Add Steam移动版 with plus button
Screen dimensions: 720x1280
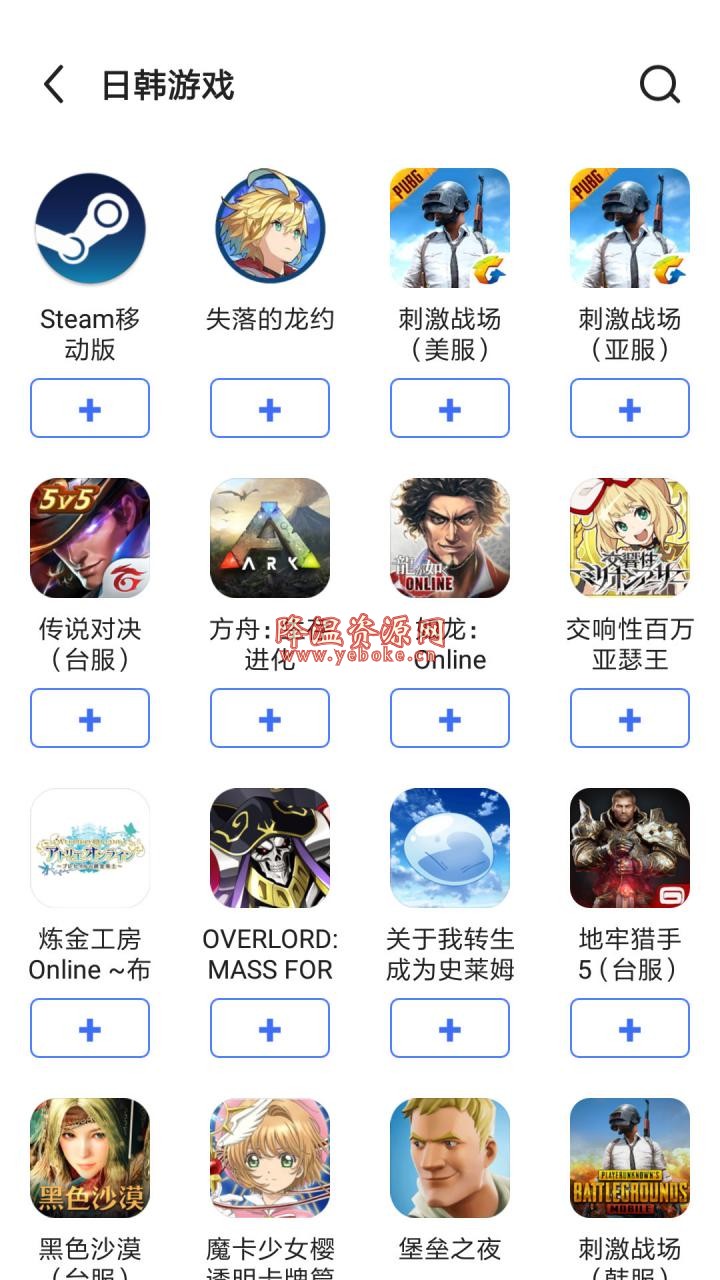click(x=90, y=408)
